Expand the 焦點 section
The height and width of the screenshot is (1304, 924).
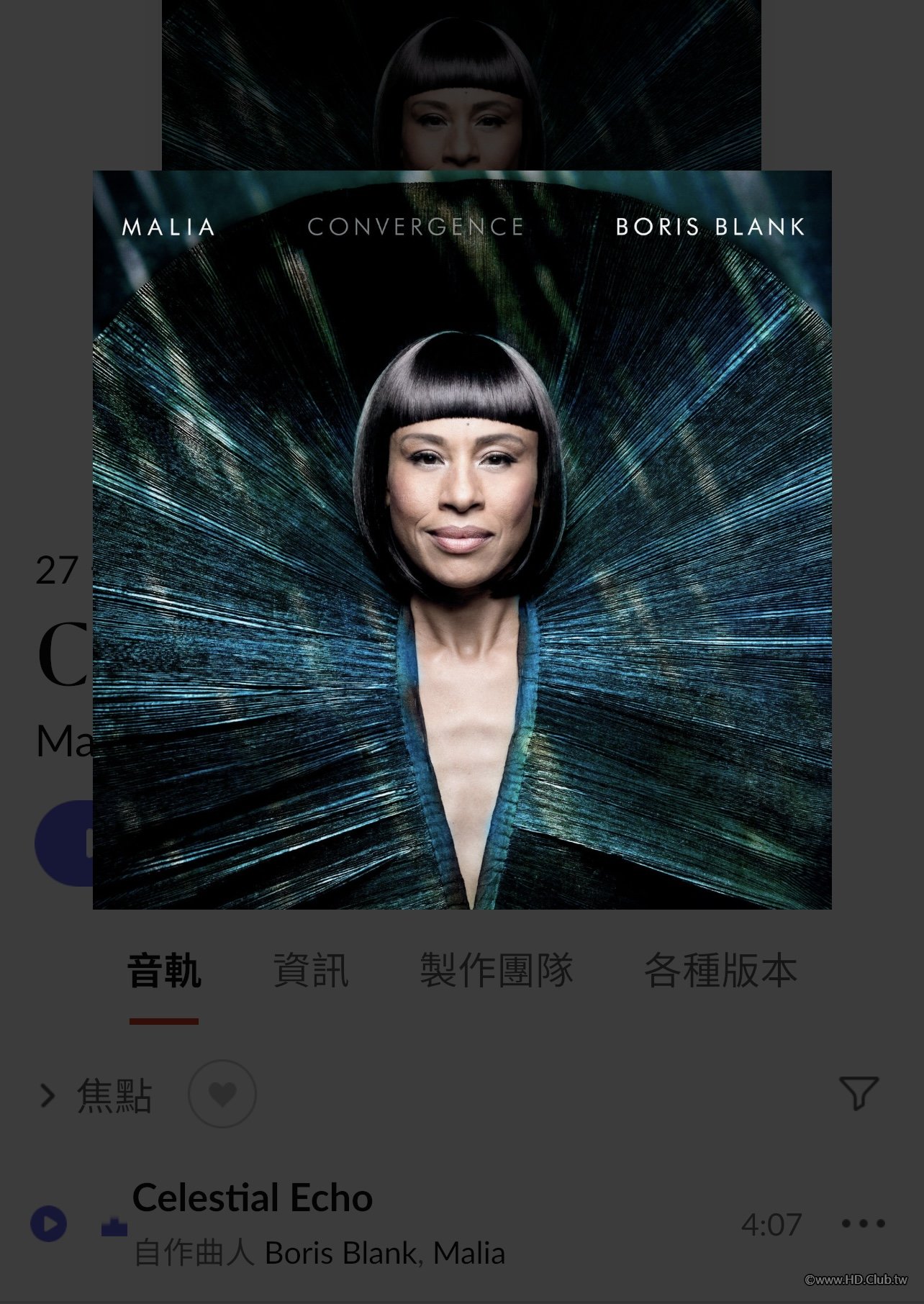coord(97,1095)
